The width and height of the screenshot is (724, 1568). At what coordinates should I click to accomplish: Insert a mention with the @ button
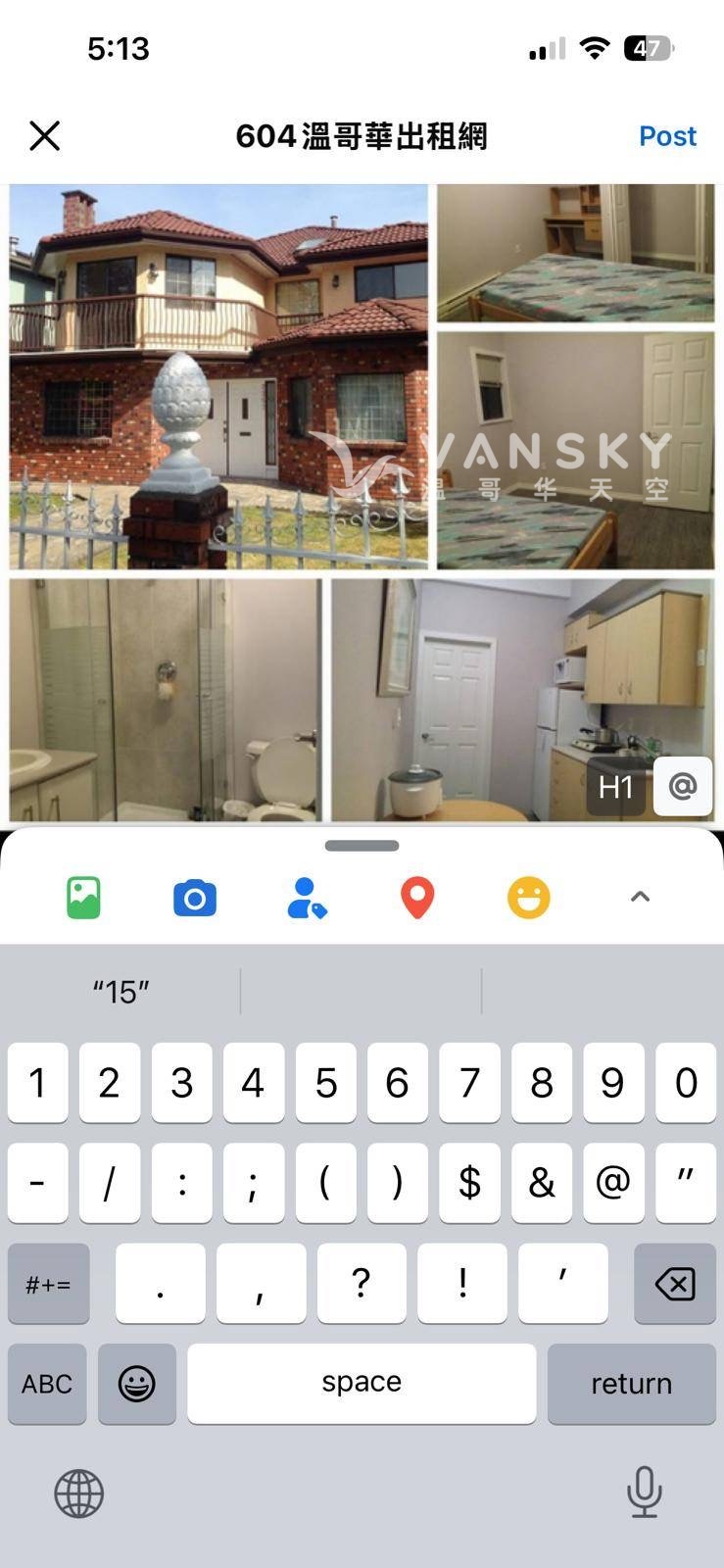[x=683, y=786]
